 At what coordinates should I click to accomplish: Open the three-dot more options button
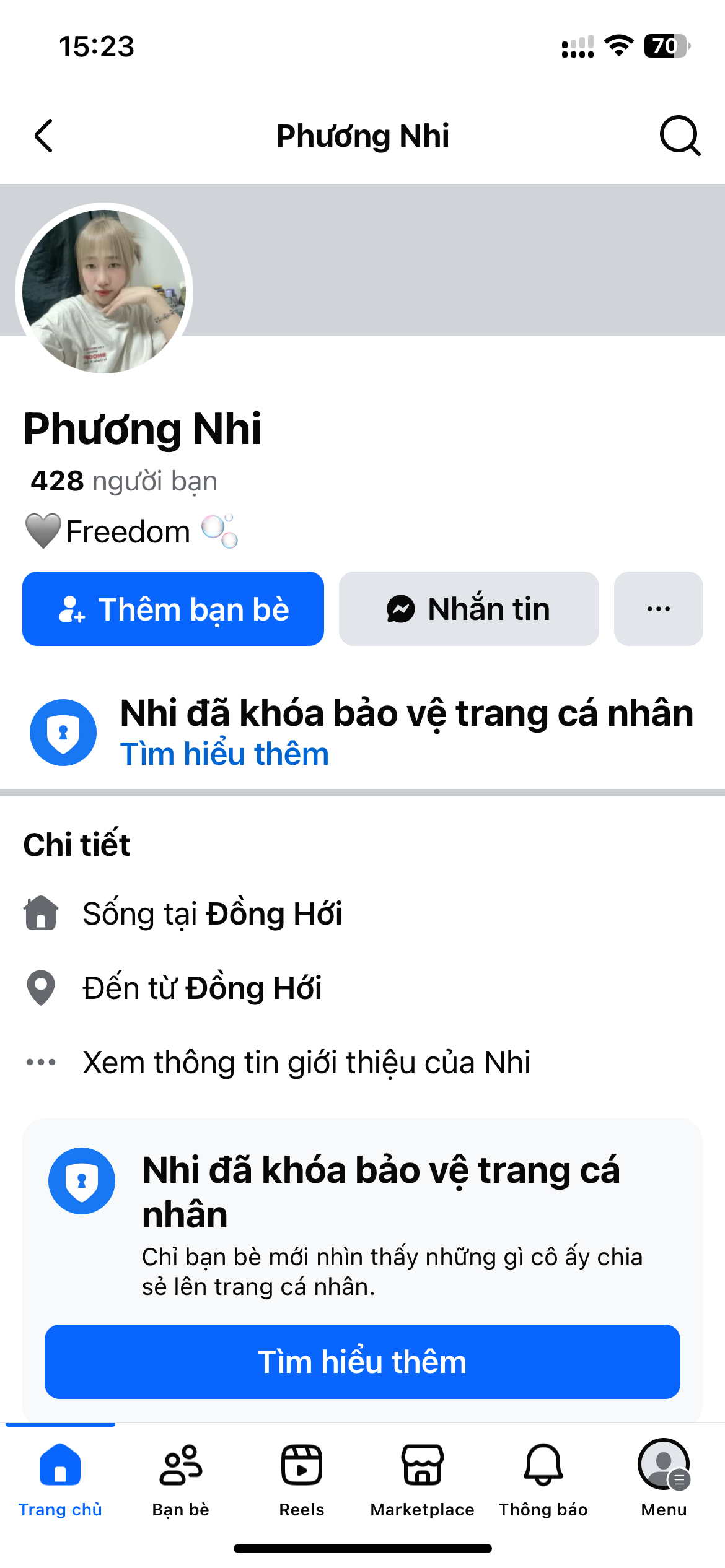658,609
